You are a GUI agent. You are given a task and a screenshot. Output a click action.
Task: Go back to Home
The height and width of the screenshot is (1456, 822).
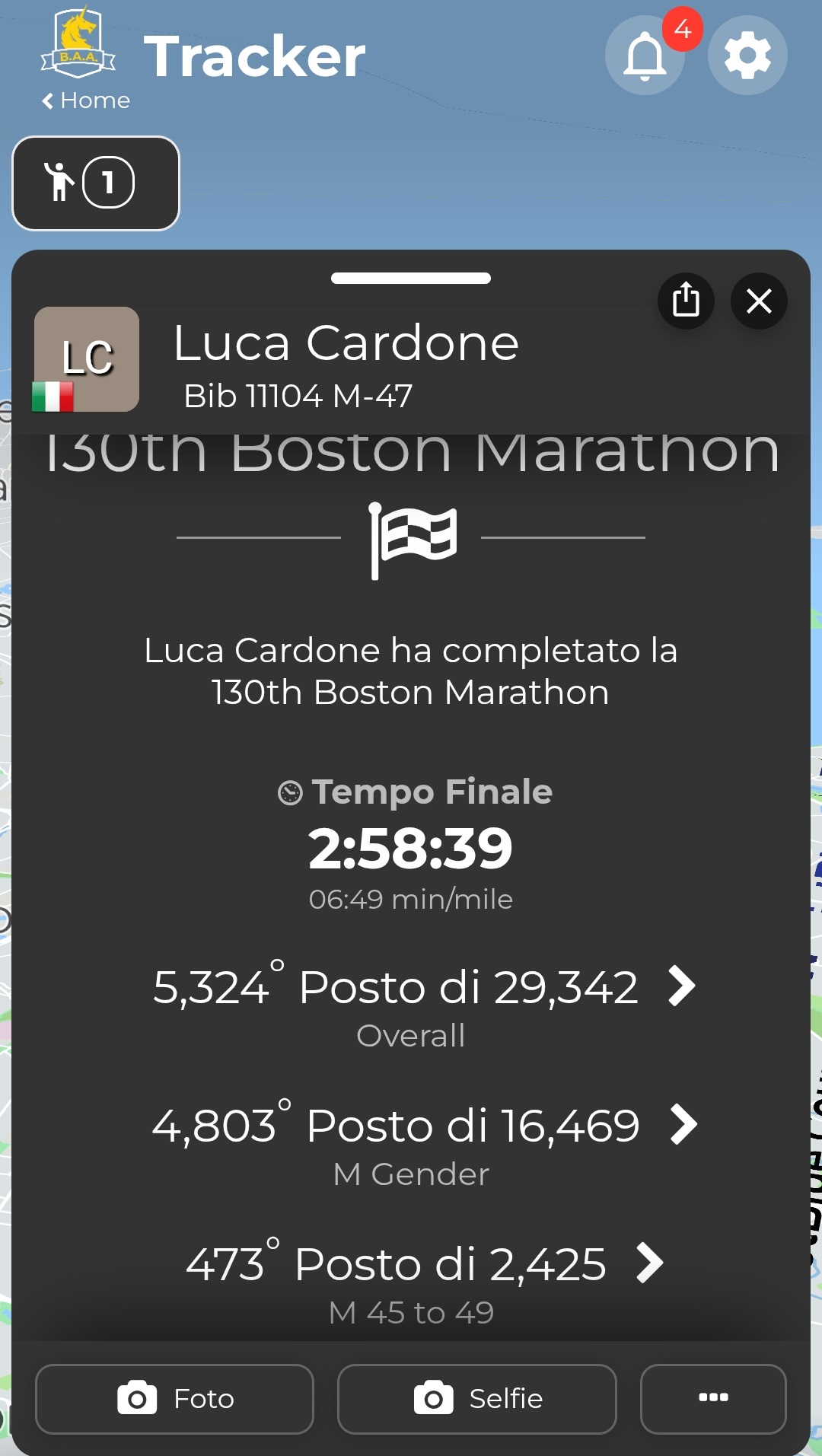click(x=86, y=100)
